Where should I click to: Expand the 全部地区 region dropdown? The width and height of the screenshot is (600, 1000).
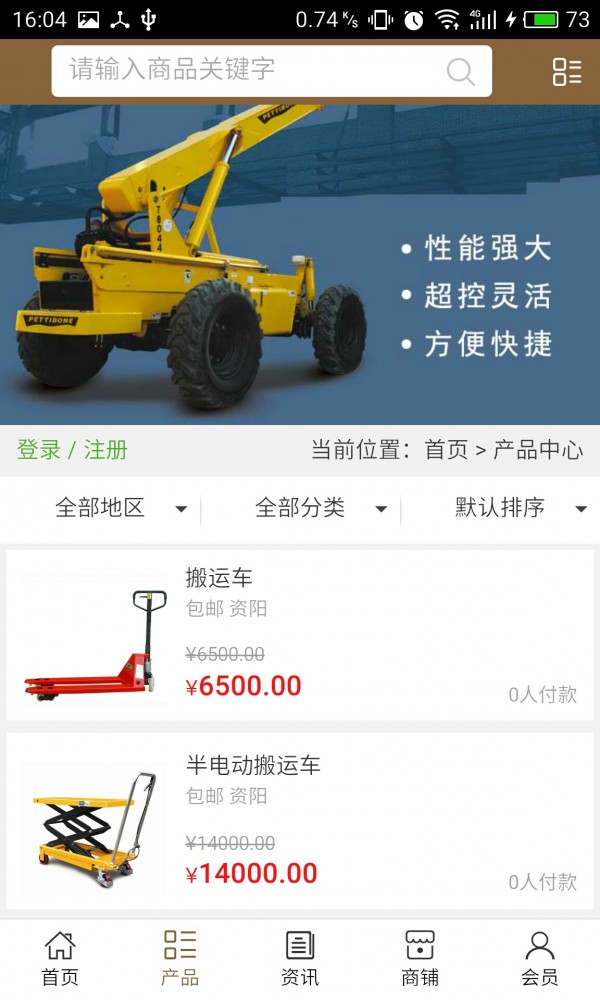pos(120,508)
